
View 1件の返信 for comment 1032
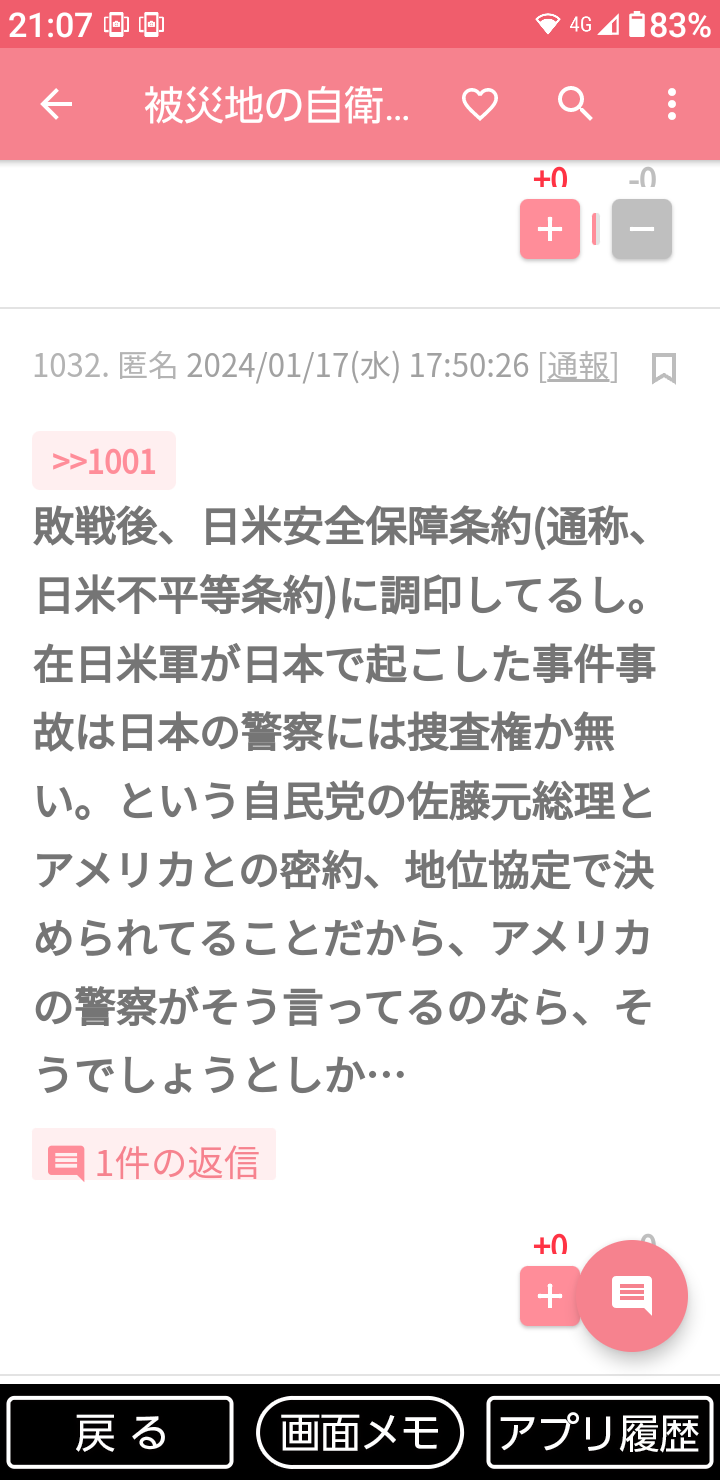(x=155, y=1161)
